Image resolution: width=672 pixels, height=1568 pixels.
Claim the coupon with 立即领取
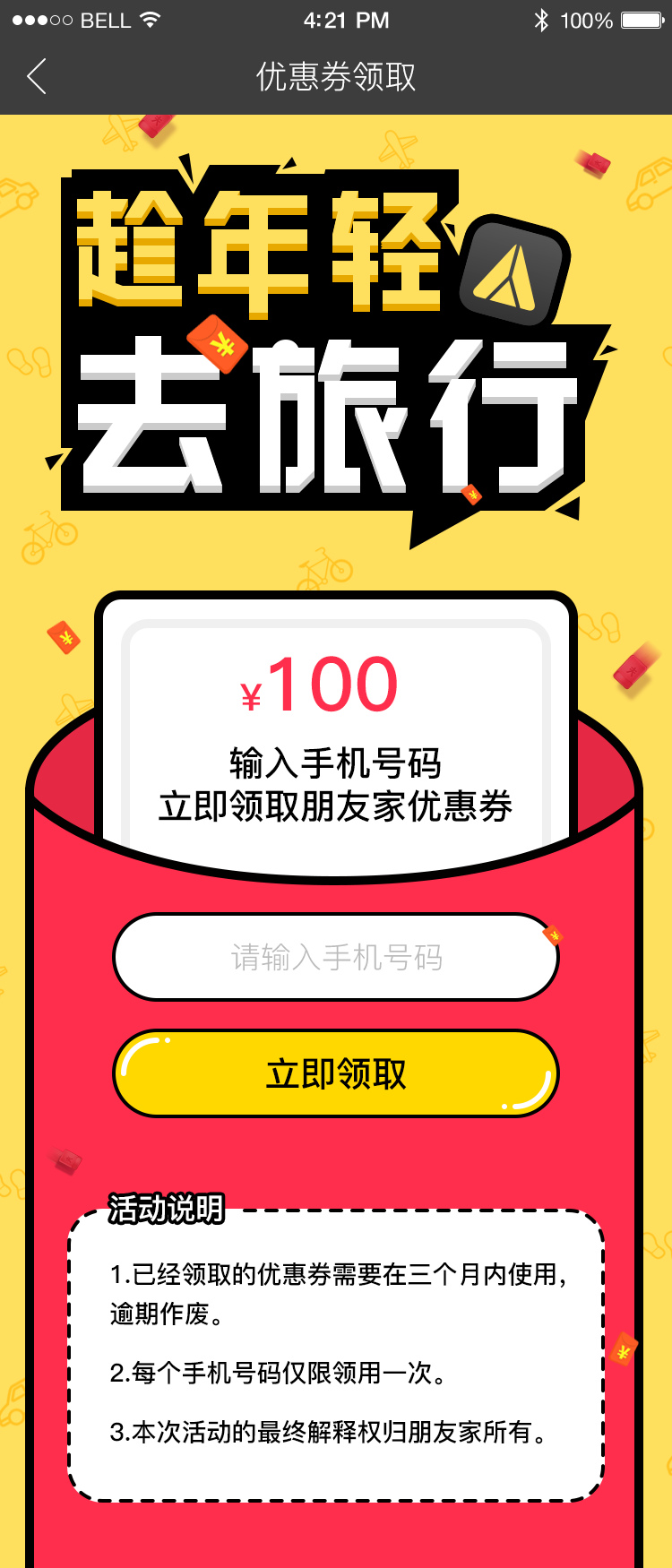click(336, 1073)
